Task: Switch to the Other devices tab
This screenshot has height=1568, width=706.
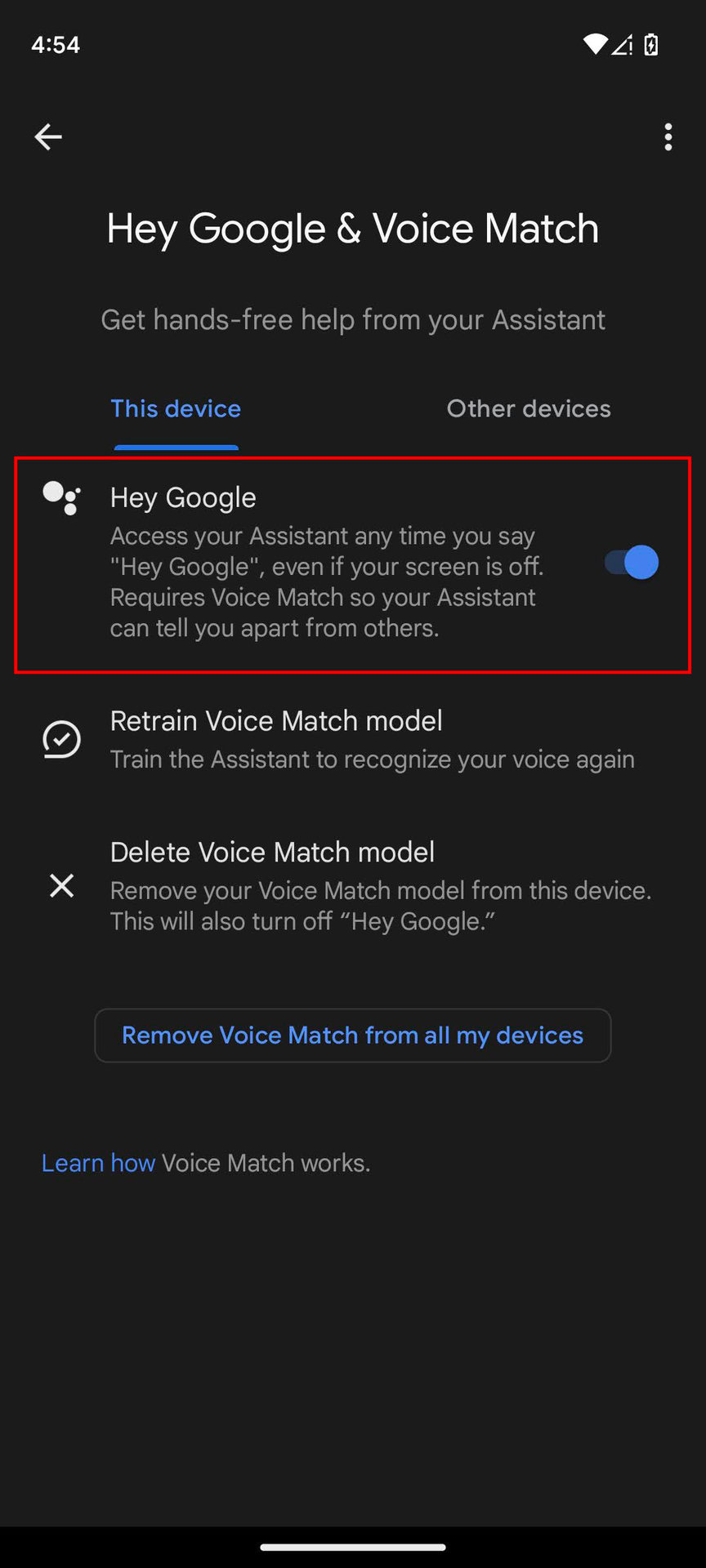Action: [x=529, y=408]
